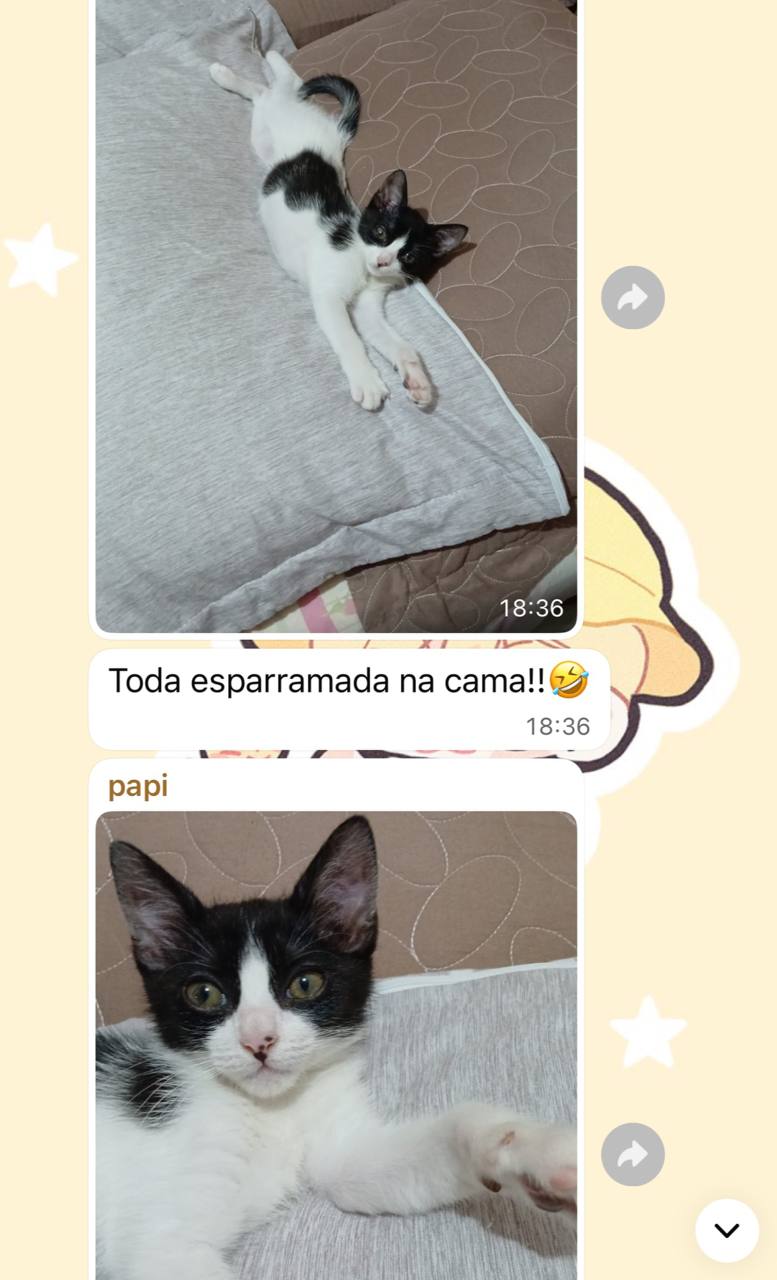Forward the 18:36 sprawled cat photo
This screenshot has width=777, height=1280.
632,298
